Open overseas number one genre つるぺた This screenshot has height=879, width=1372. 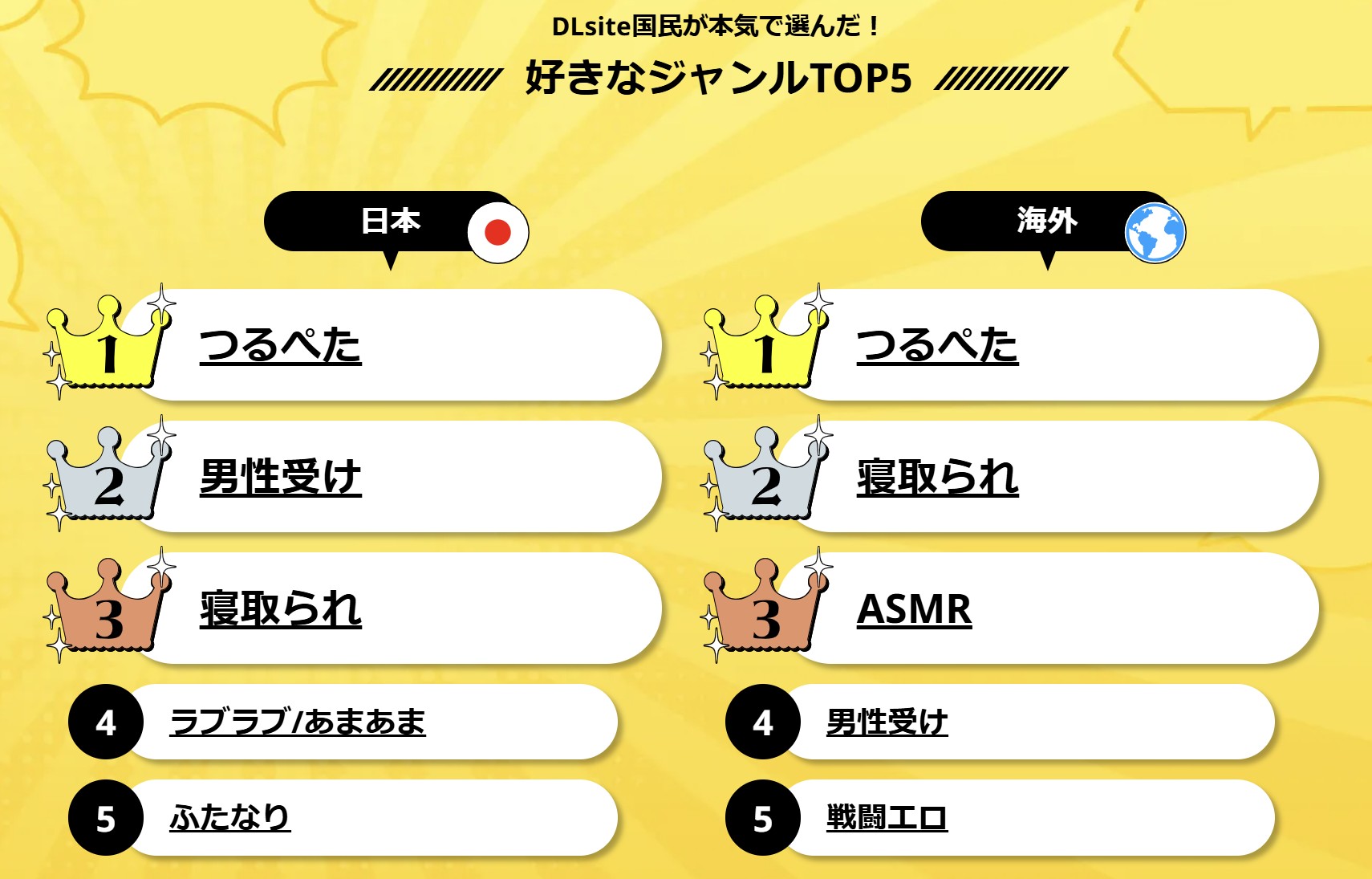937,346
